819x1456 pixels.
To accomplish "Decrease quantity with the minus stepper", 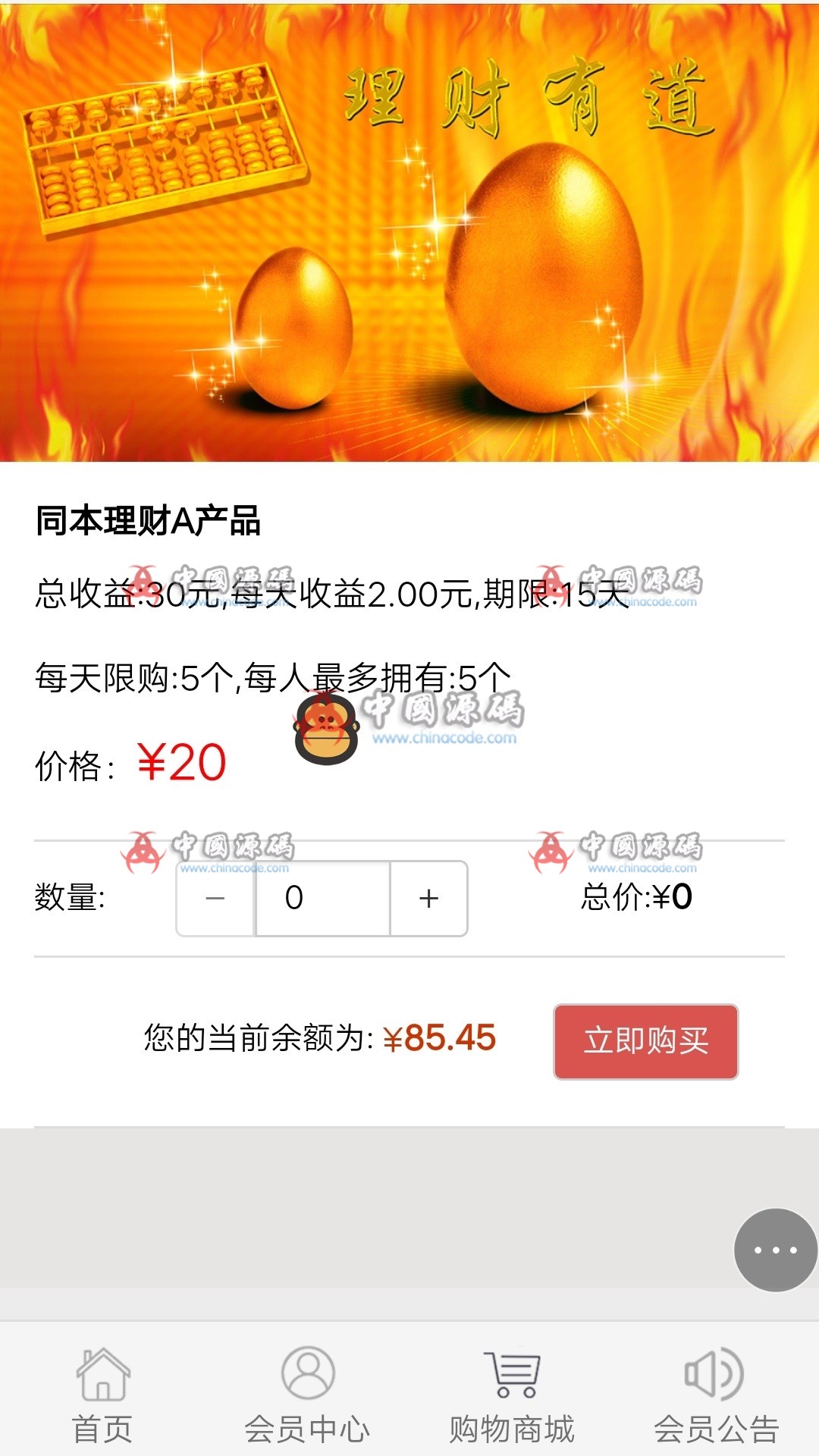I will 215,899.
